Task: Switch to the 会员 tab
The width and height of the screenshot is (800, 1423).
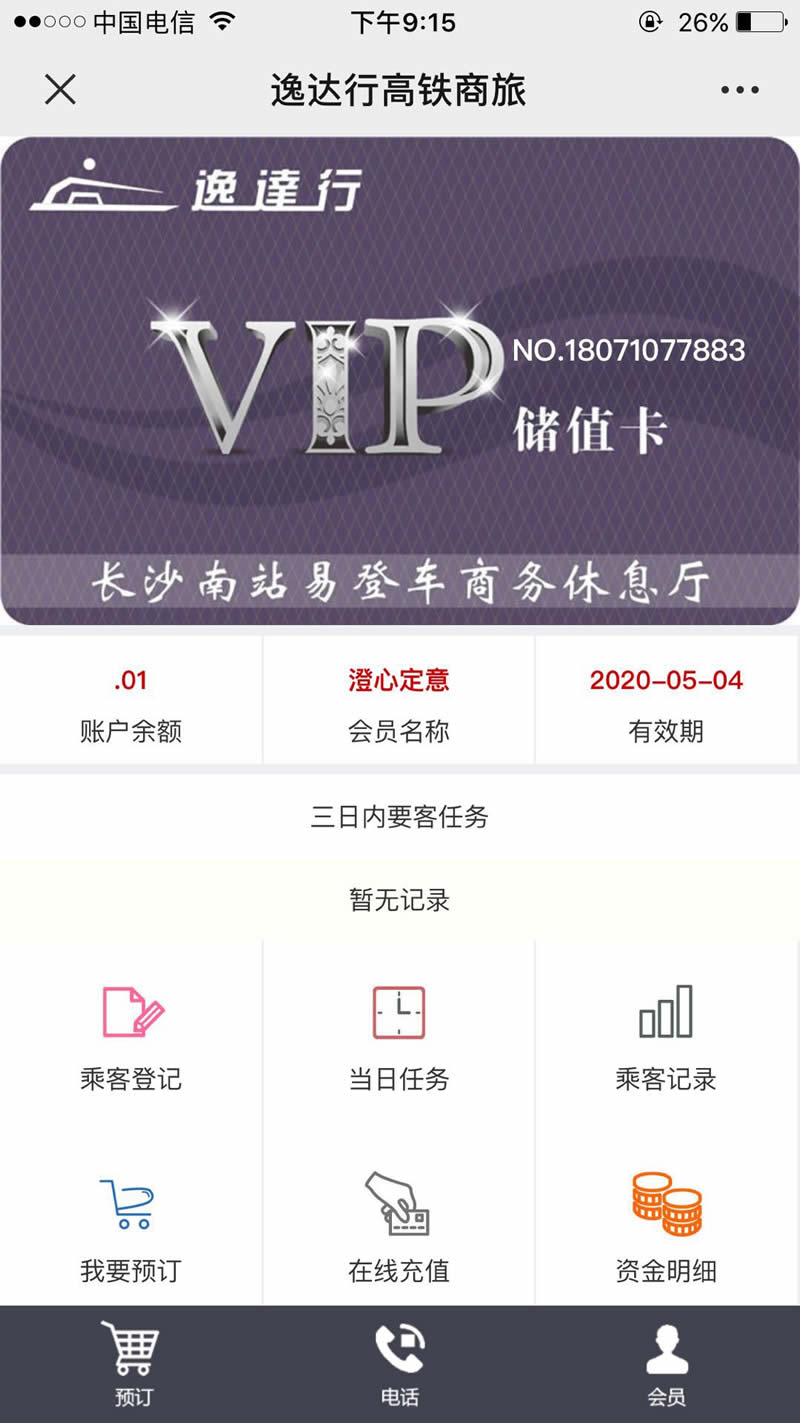Action: click(x=666, y=1364)
